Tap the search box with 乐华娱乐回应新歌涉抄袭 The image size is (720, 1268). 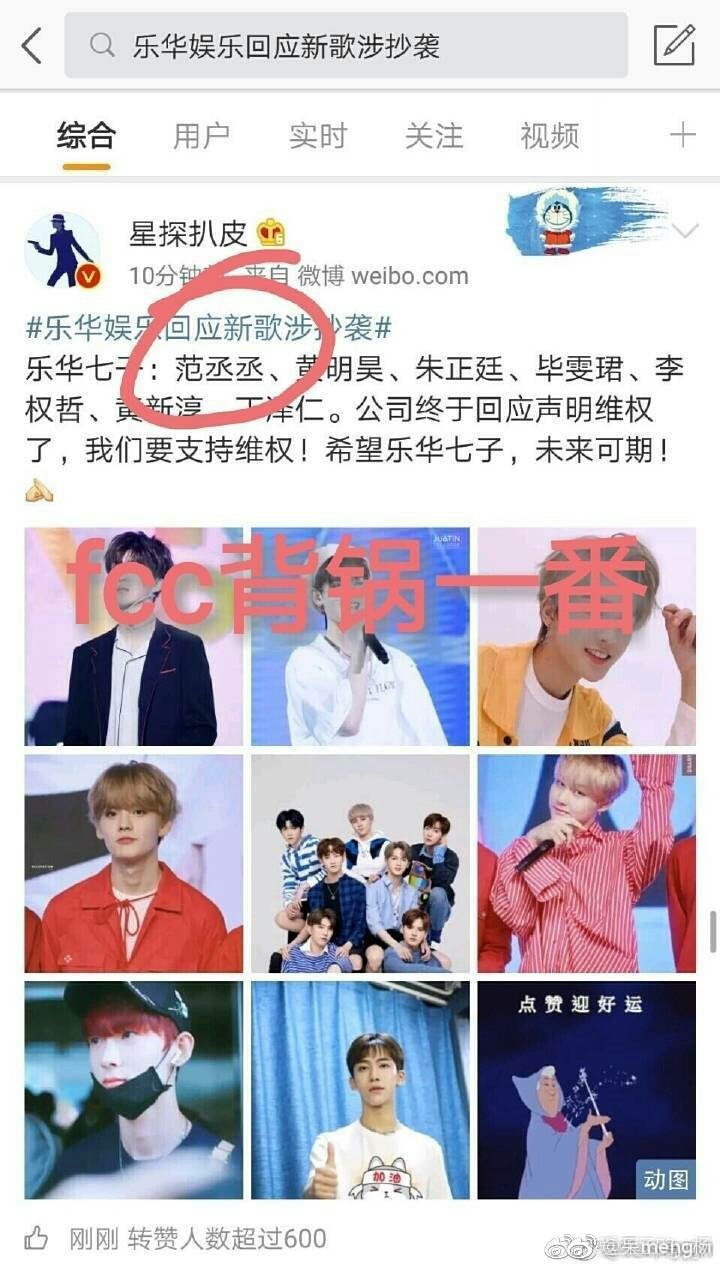click(x=346, y=45)
